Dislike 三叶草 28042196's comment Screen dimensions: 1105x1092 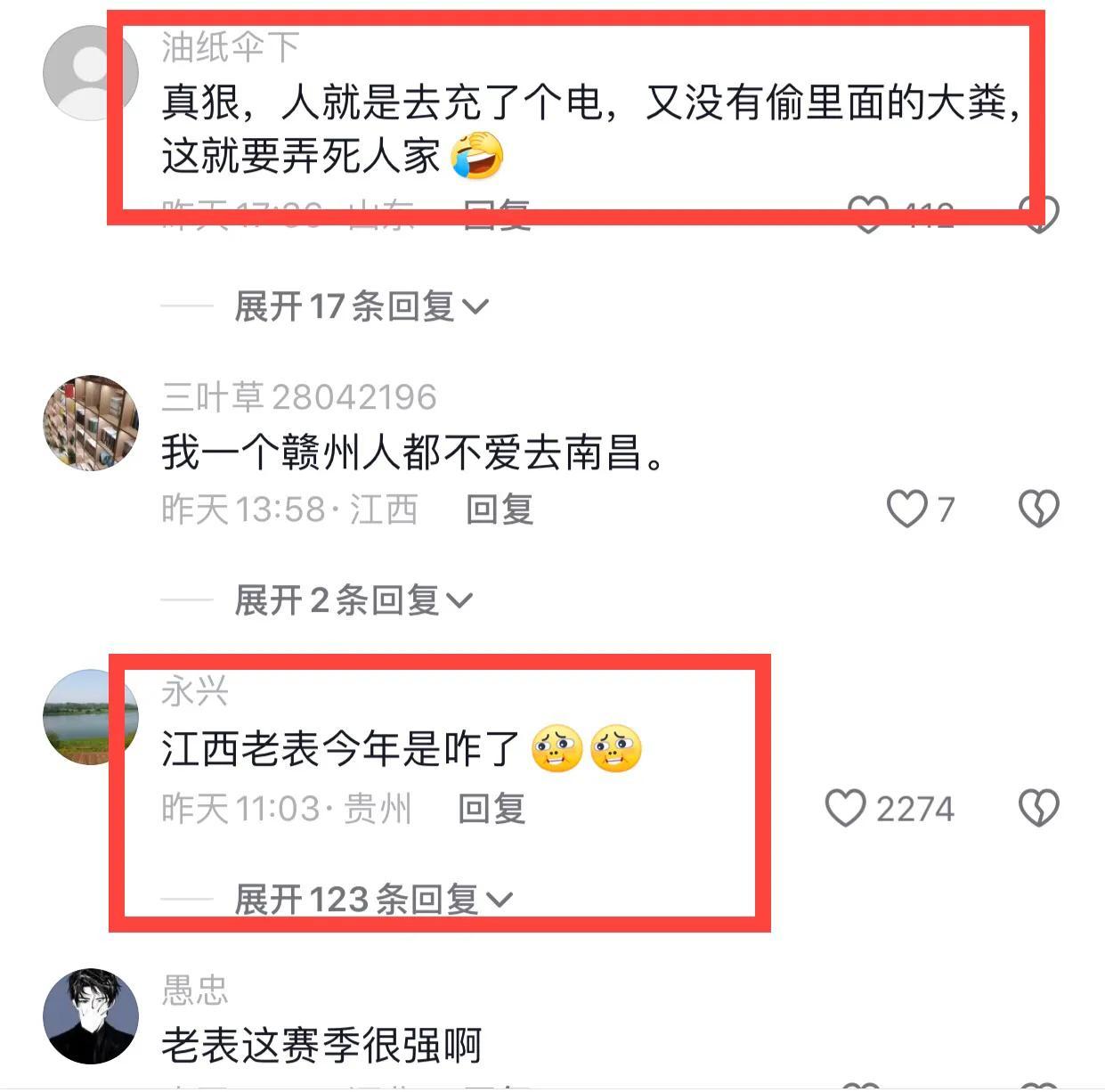1038,509
